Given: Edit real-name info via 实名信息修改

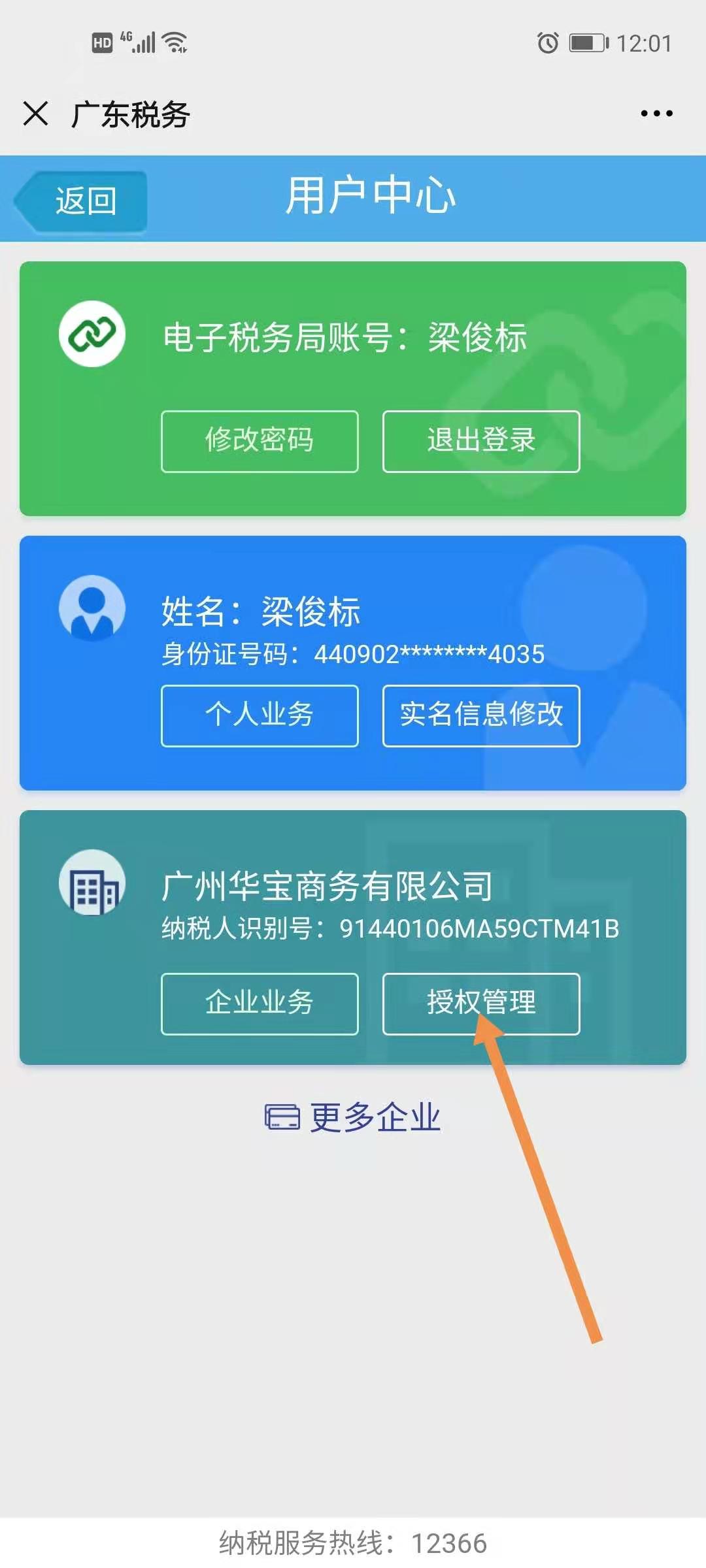Looking at the screenshot, I should pyautogui.click(x=481, y=715).
